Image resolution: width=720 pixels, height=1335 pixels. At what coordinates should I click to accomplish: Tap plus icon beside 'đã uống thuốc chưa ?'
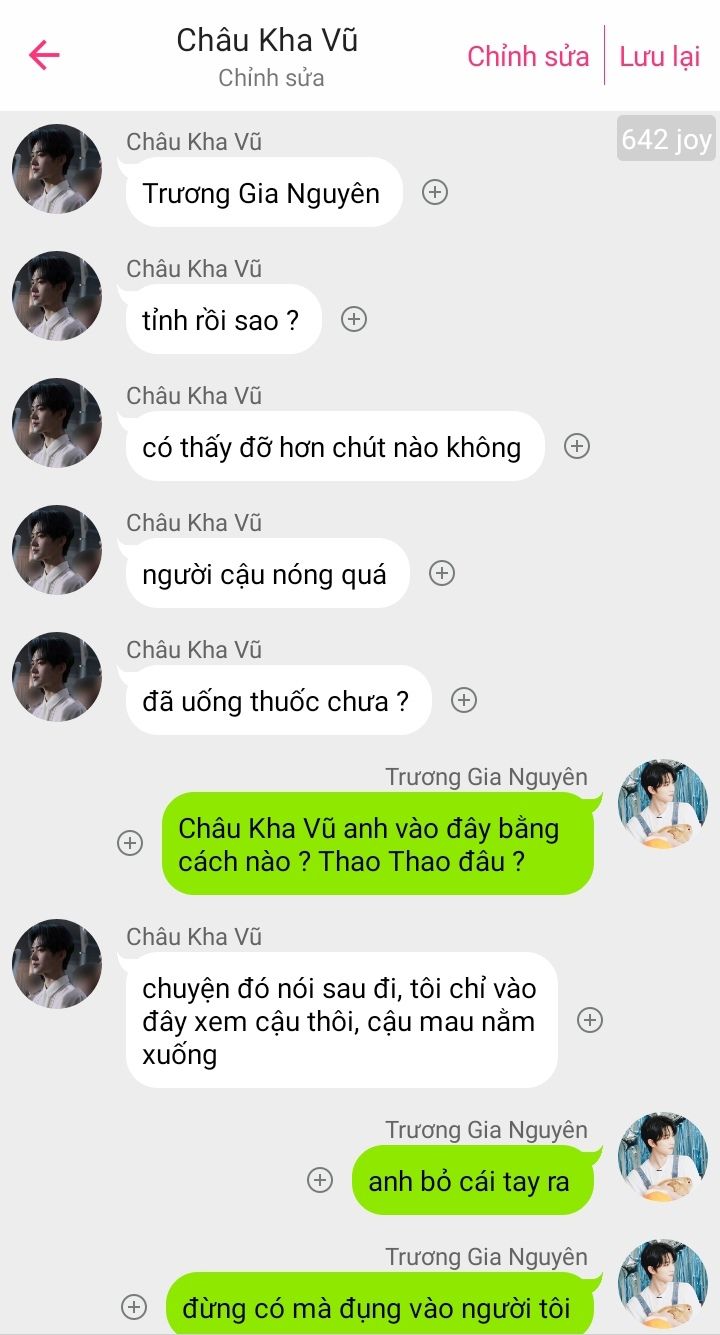click(x=463, y=700)
